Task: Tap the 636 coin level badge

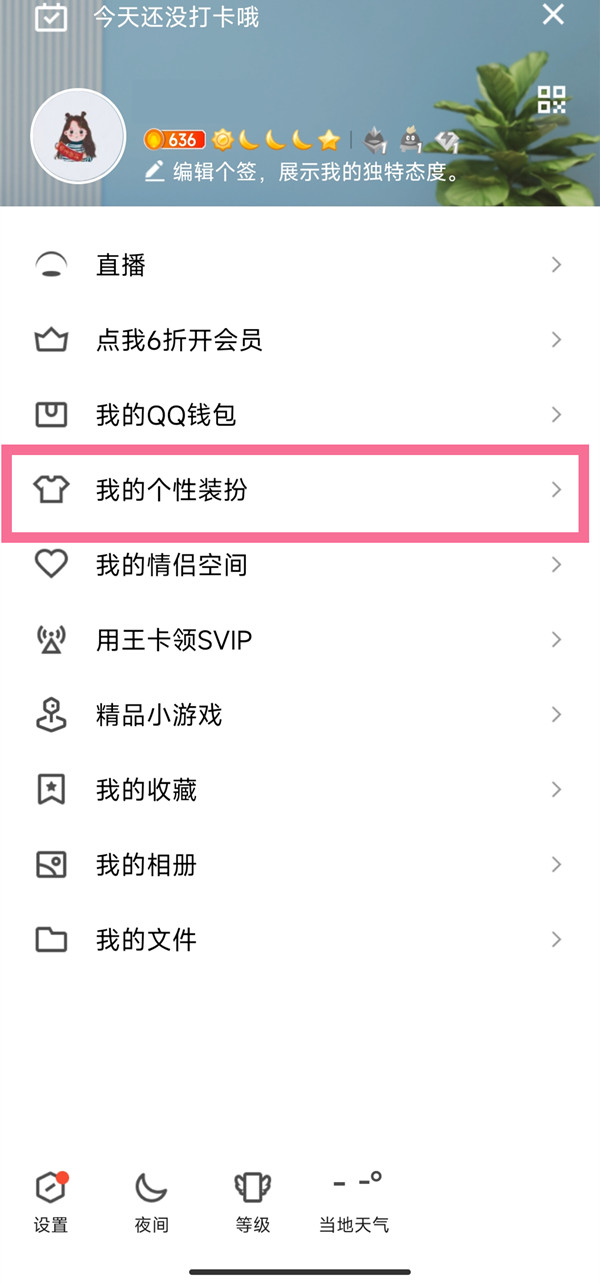Action: 175,140
